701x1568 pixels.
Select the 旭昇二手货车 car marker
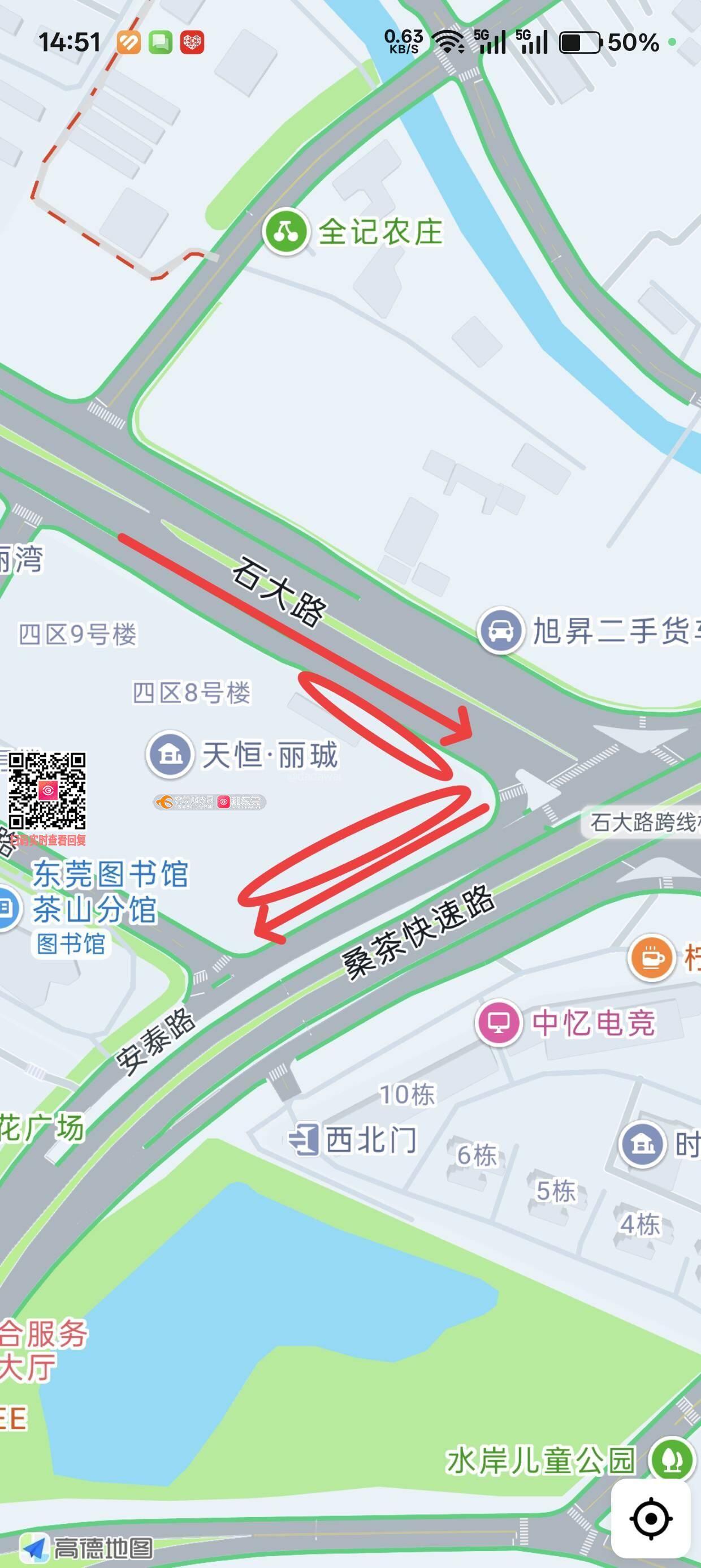click(x=500, y=630)
